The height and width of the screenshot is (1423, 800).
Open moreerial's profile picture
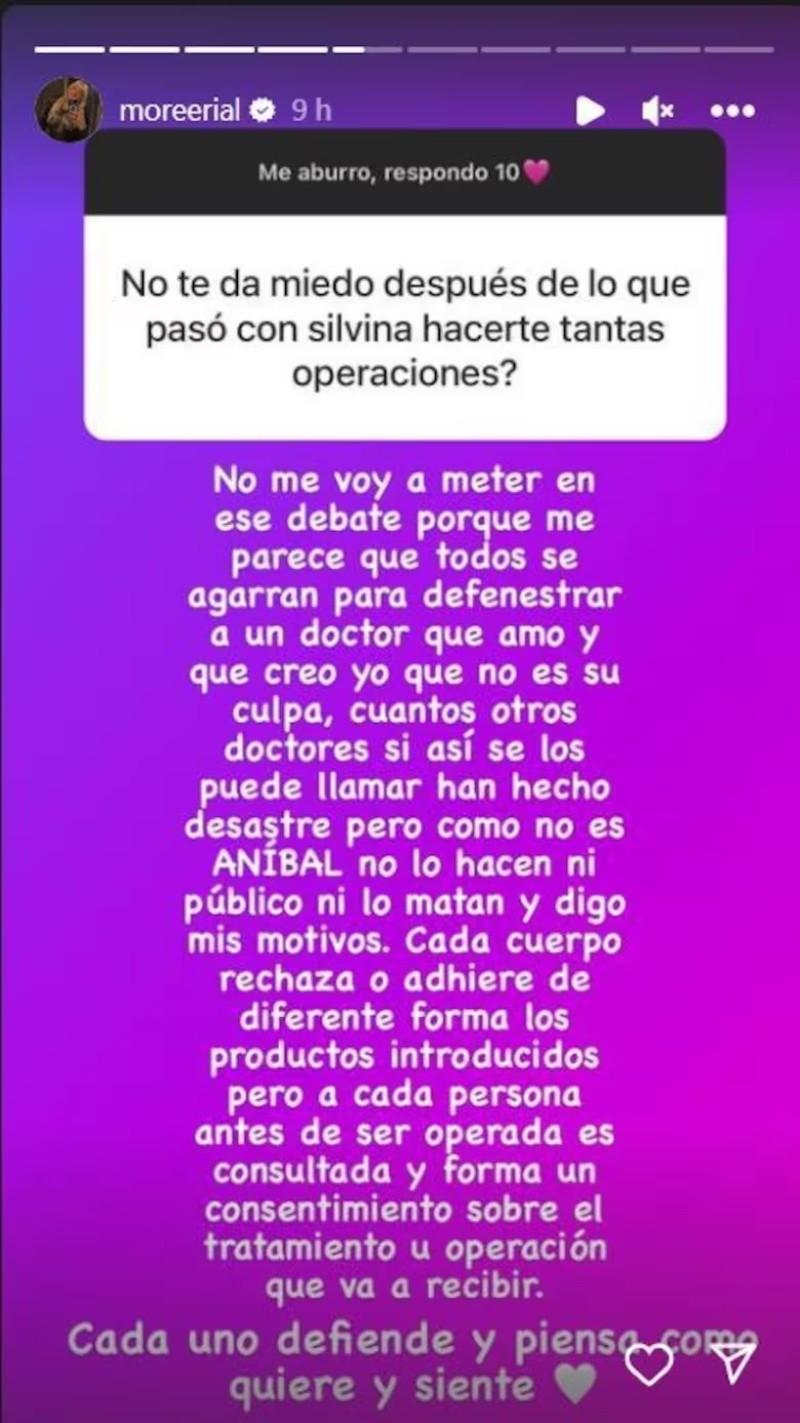[69, 110]
